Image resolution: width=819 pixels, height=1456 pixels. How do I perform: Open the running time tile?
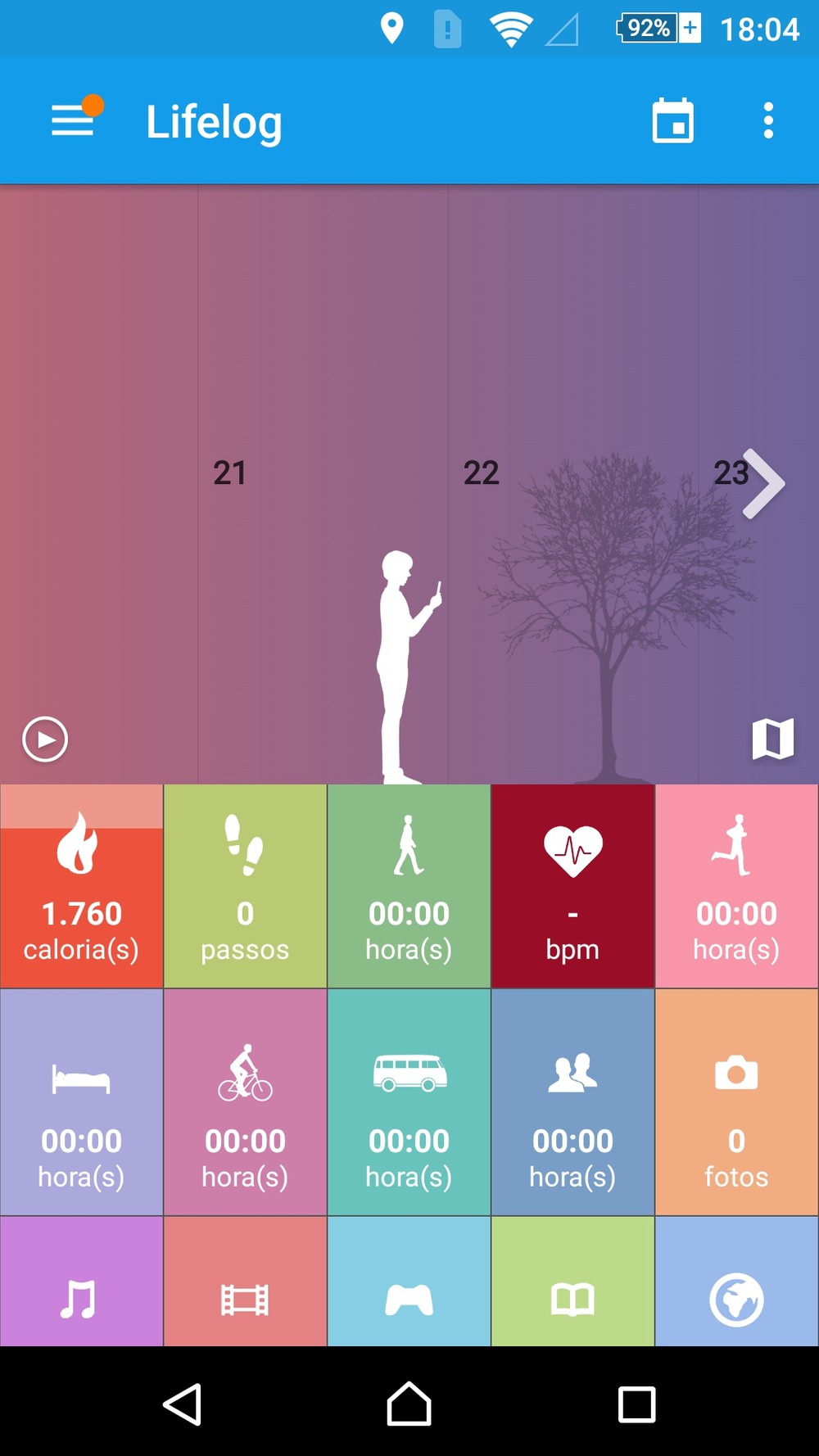coord(737,886)
